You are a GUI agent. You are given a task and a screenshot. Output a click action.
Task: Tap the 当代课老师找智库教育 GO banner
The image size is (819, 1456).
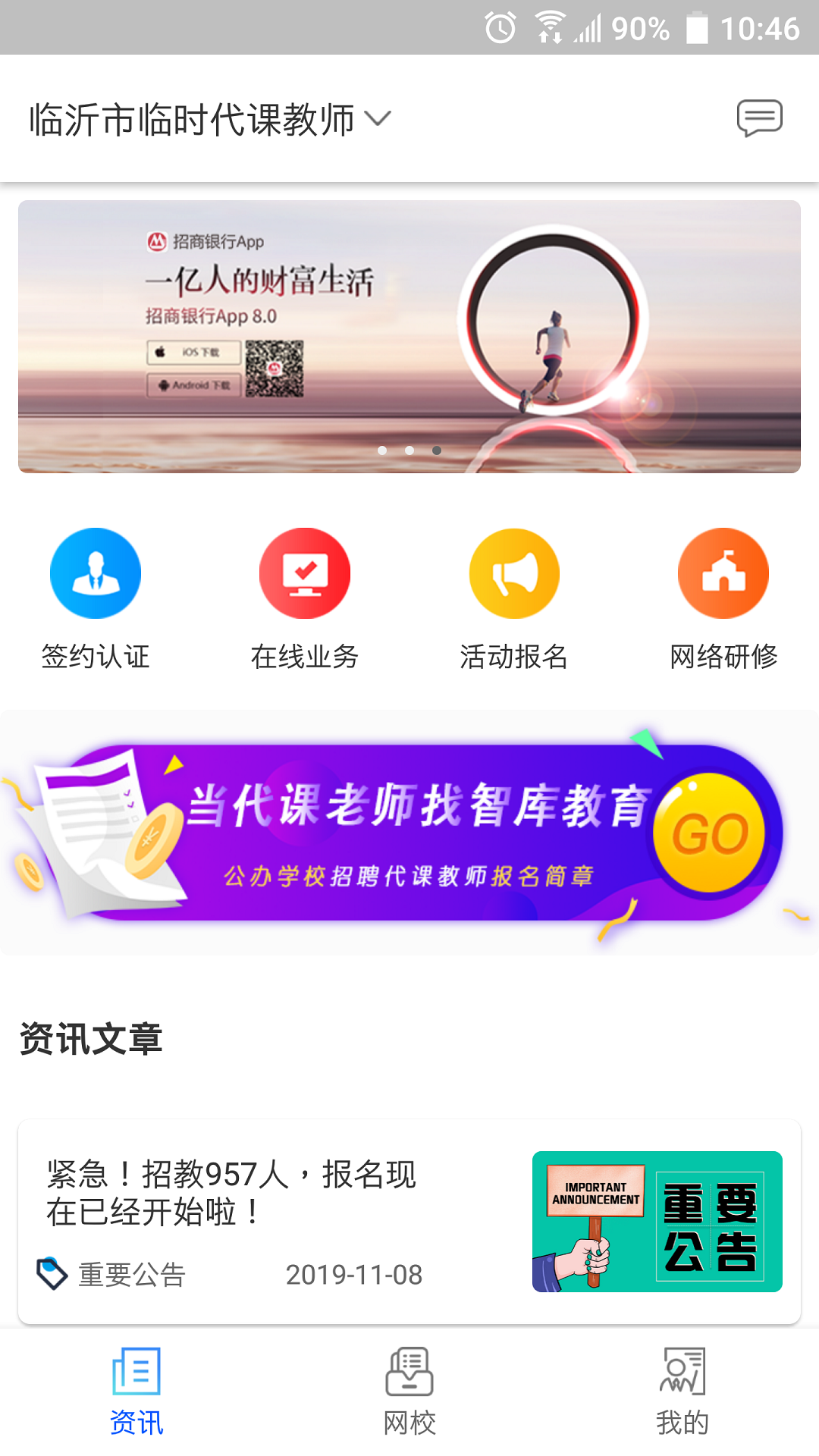click(x=409, y=833)
